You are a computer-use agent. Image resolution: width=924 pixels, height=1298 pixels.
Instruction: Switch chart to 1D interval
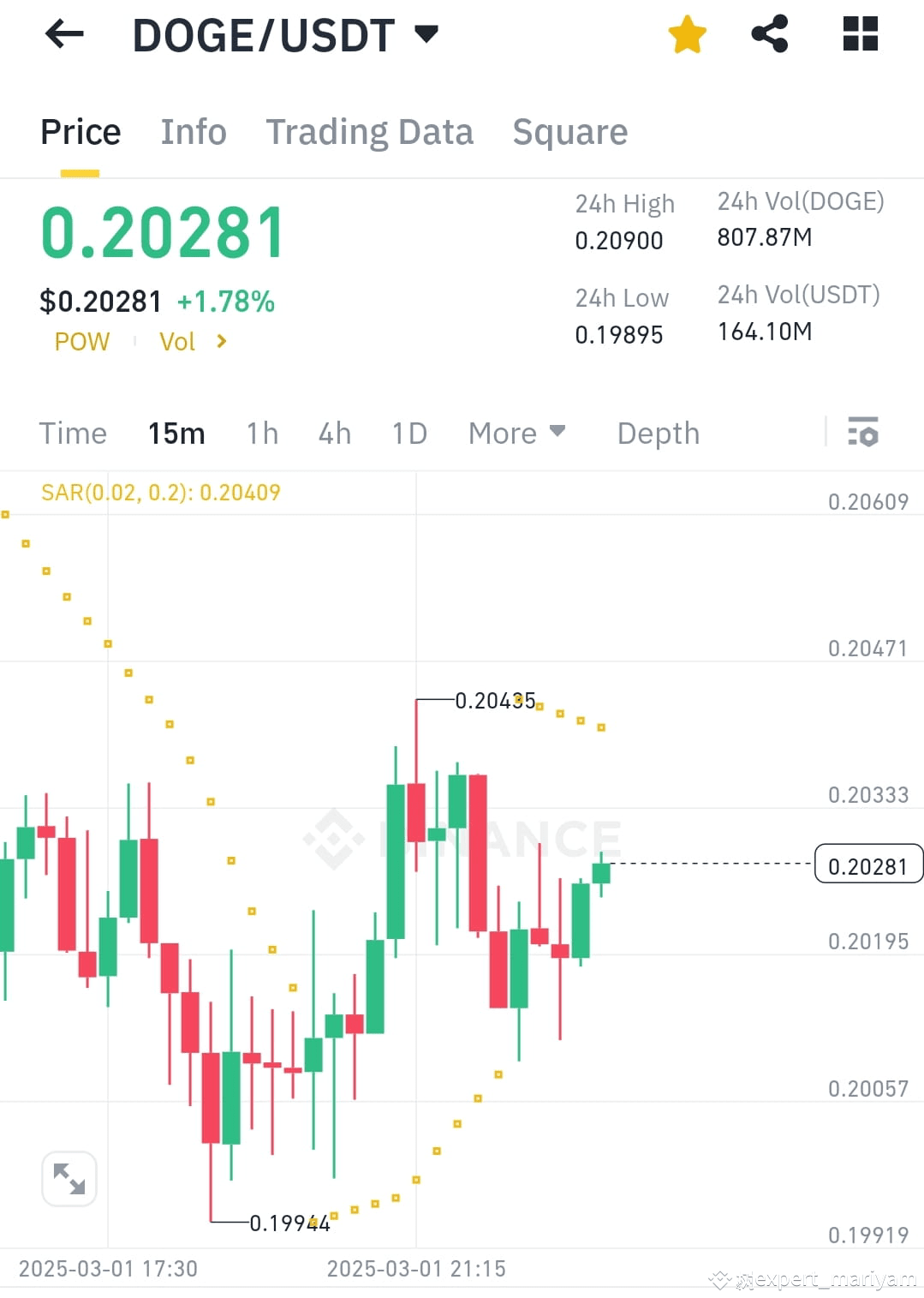click(408, 434)
